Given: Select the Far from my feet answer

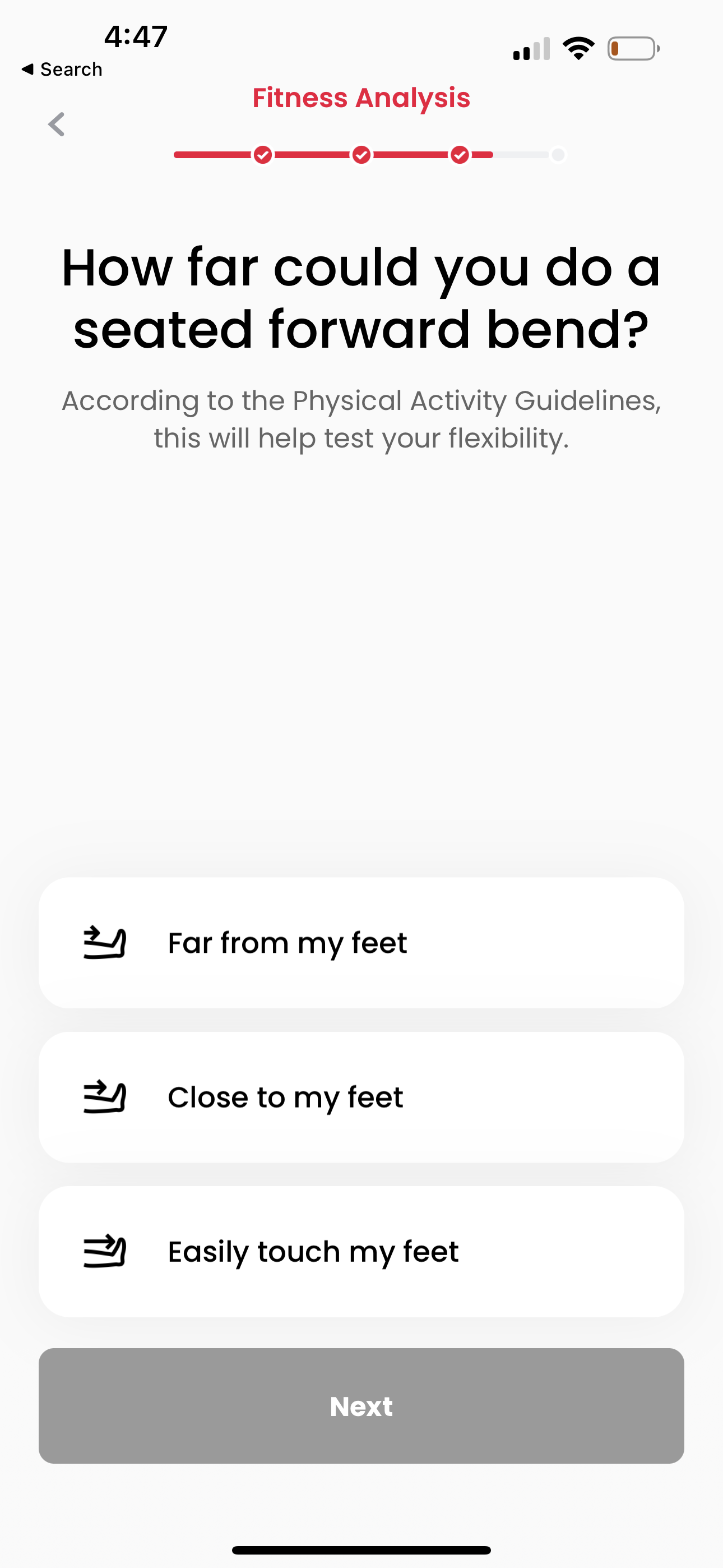Looking at the screenshot, I should pyautogui.click(x=361, y=942).
